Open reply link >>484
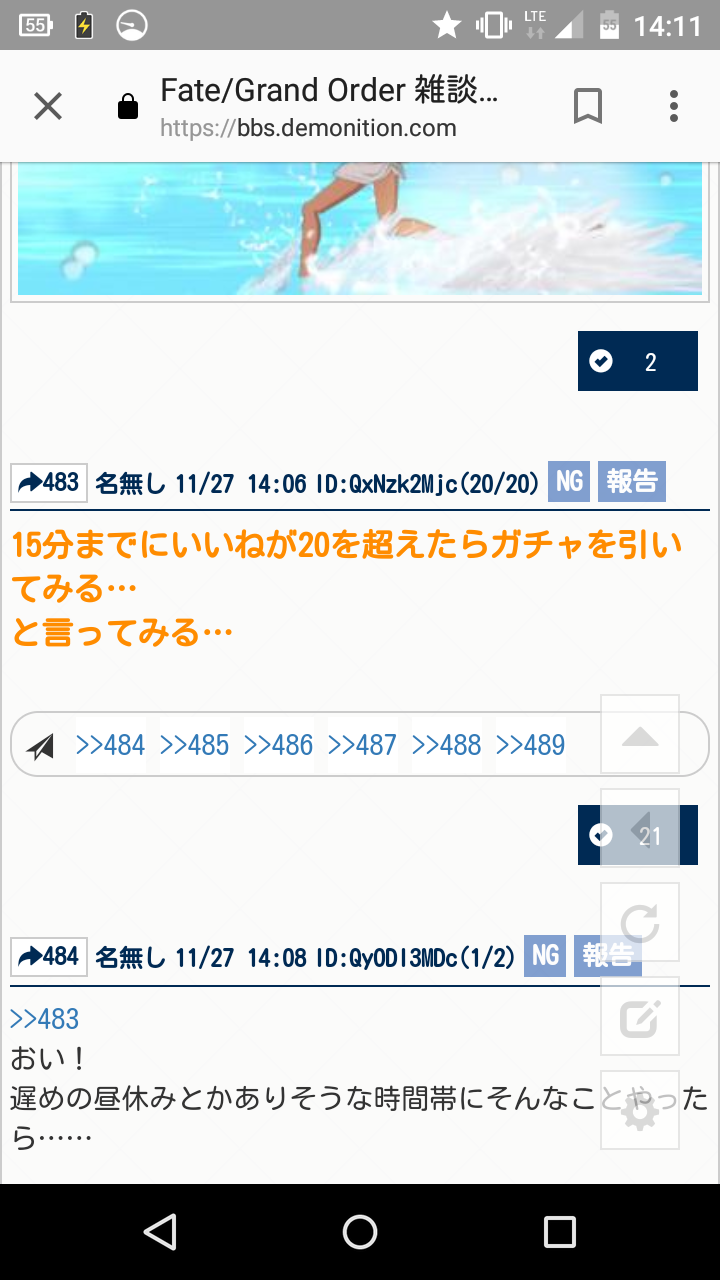Image resolution: width=720 pixels, height=1280 pixels. (110, 745)
